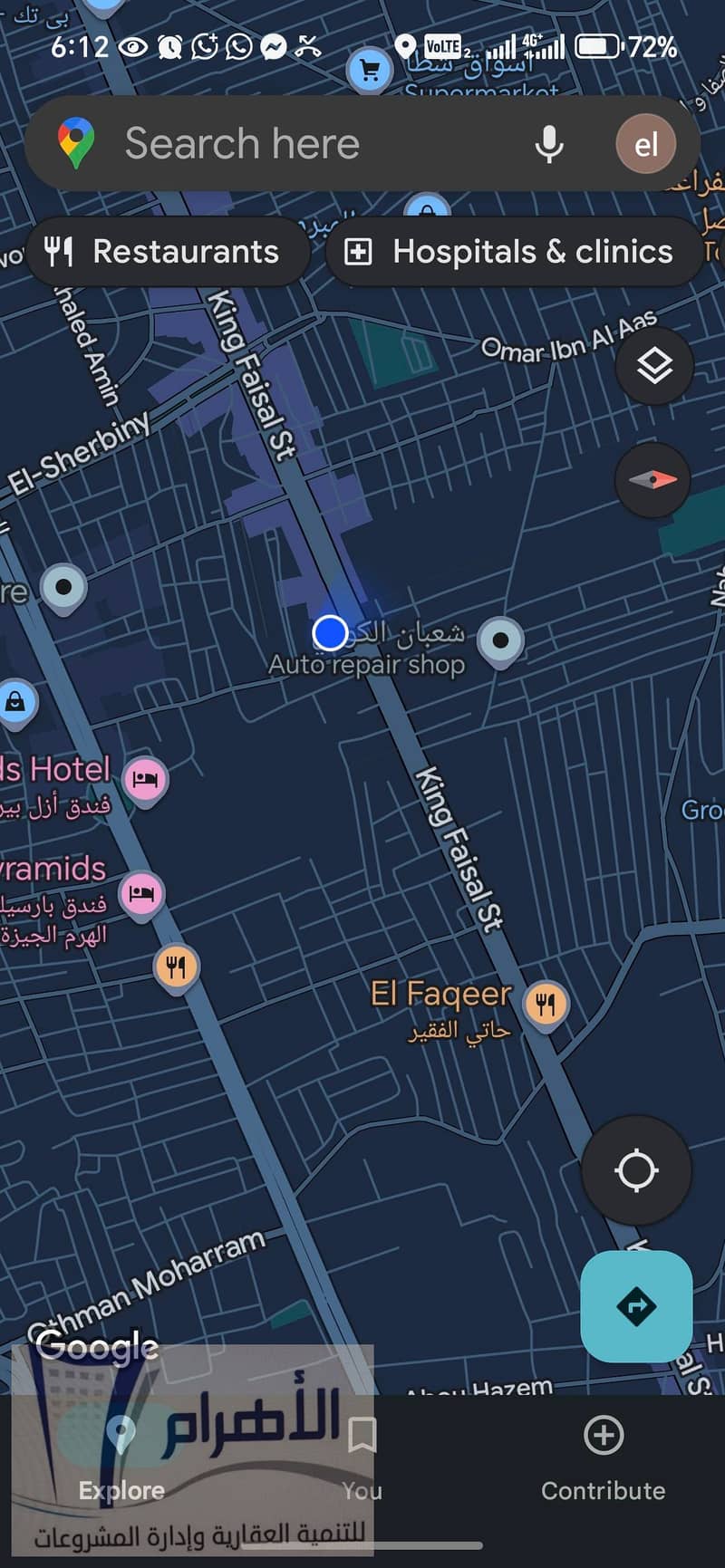Center the map on my location
This screenshot has height=1568, width=725.
click(x=636, y=1170)
